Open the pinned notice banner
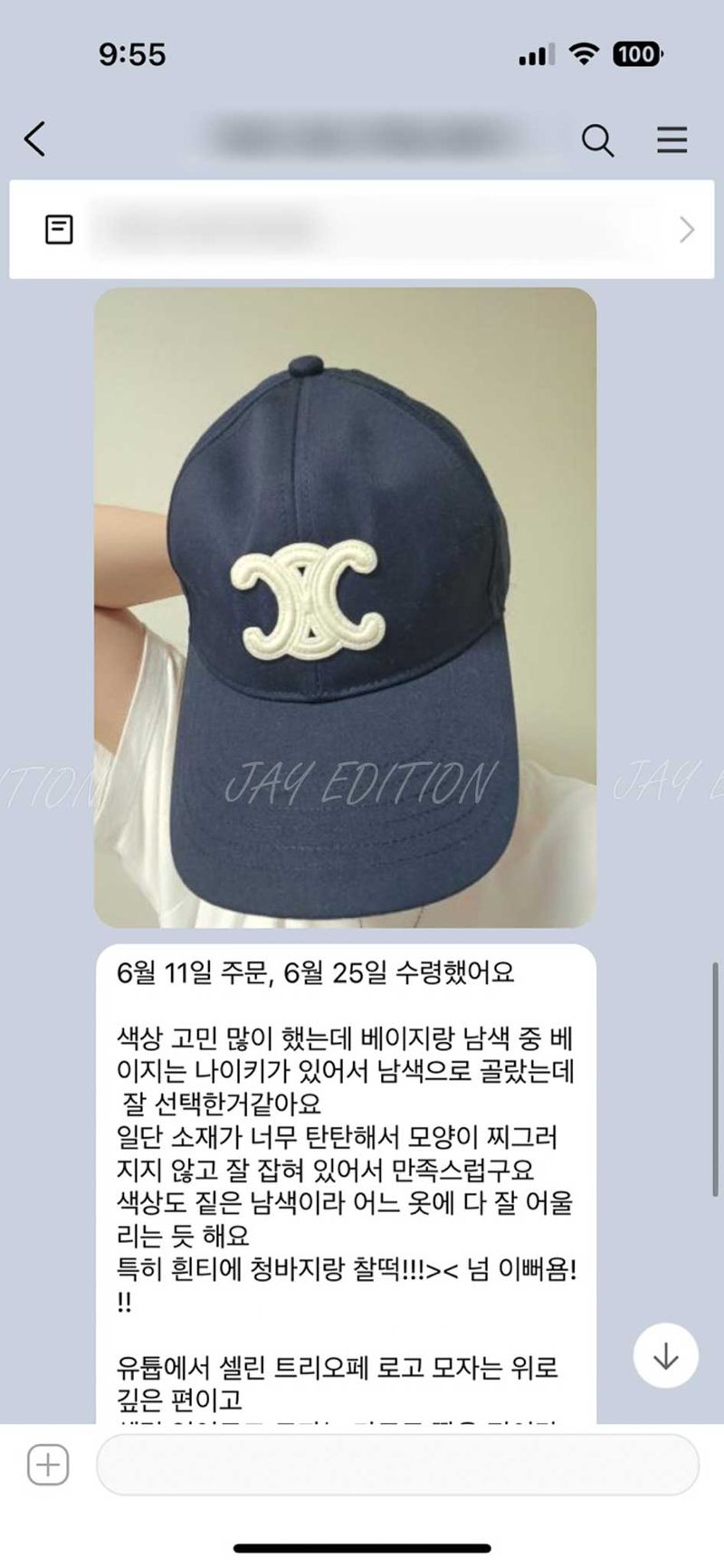This screenshot has width=724, height=1568. 362,229
